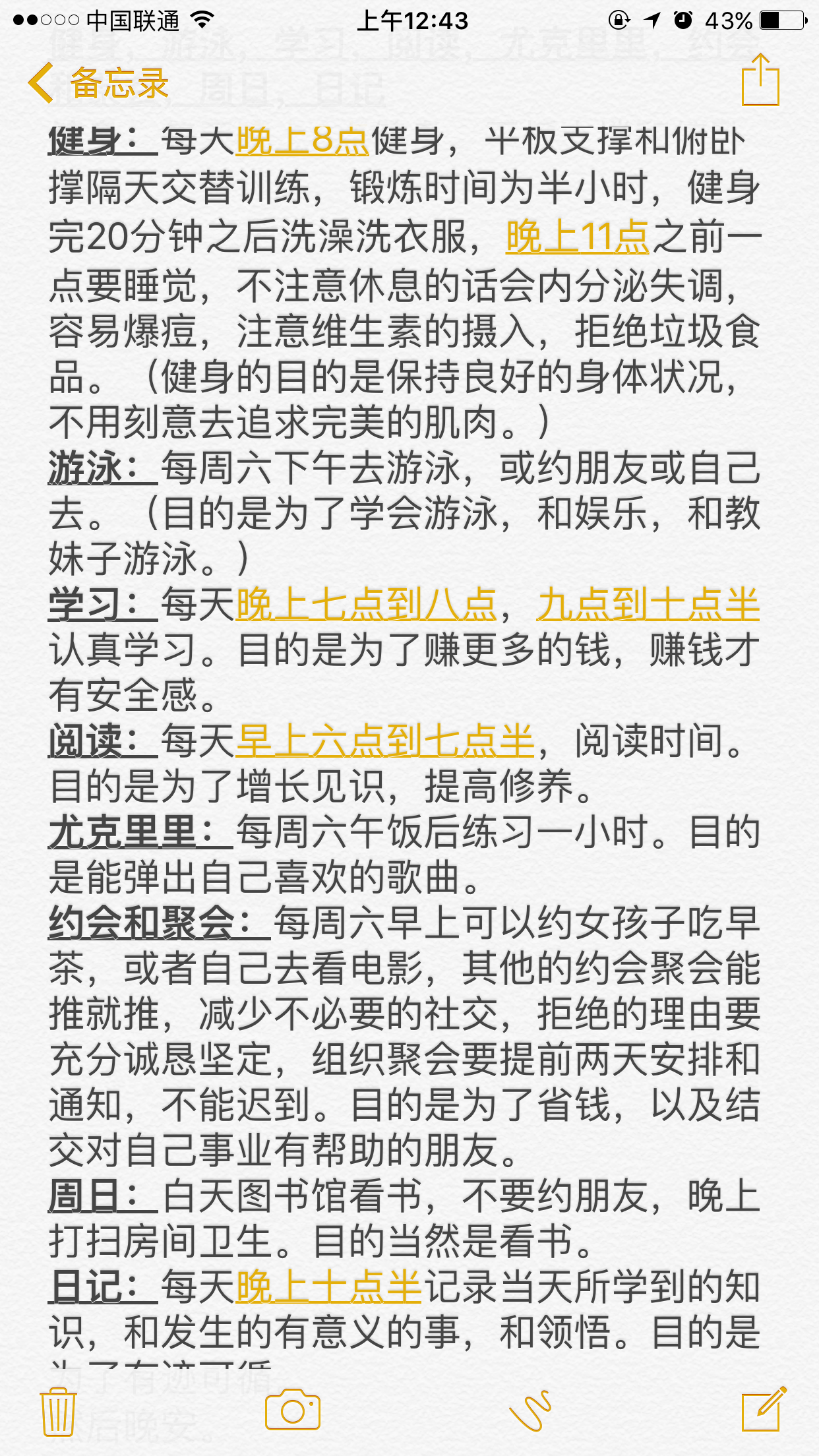Select the 早上六点到七点半 time link
The image size is (819, 1456).
pyautogui.click(x=384, y=741)
